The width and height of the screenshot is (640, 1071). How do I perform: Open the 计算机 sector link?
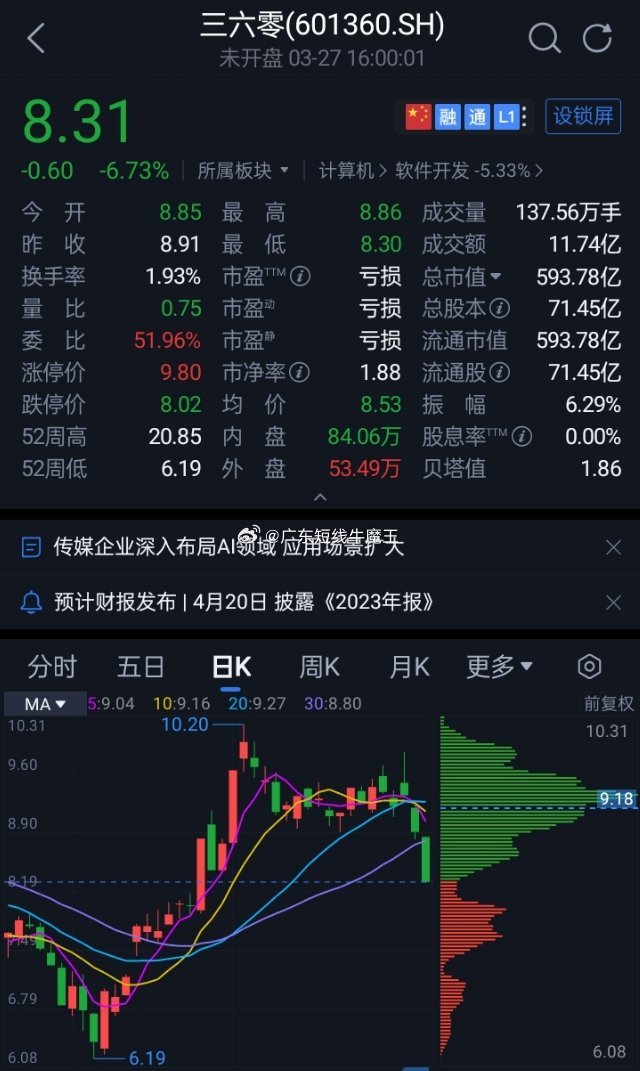point(352,170)
